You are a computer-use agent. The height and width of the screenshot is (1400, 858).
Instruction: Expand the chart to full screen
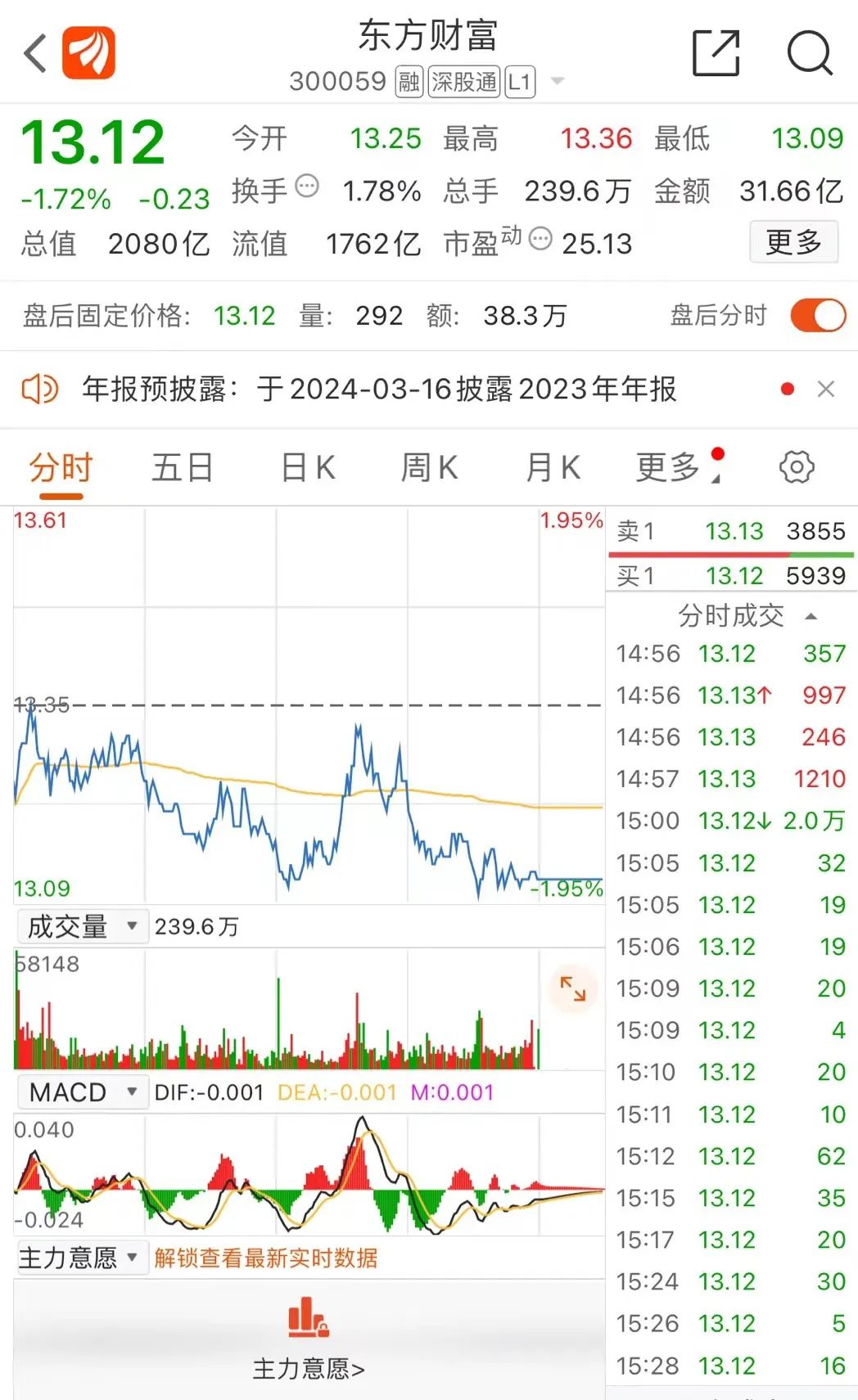[572, 988]
